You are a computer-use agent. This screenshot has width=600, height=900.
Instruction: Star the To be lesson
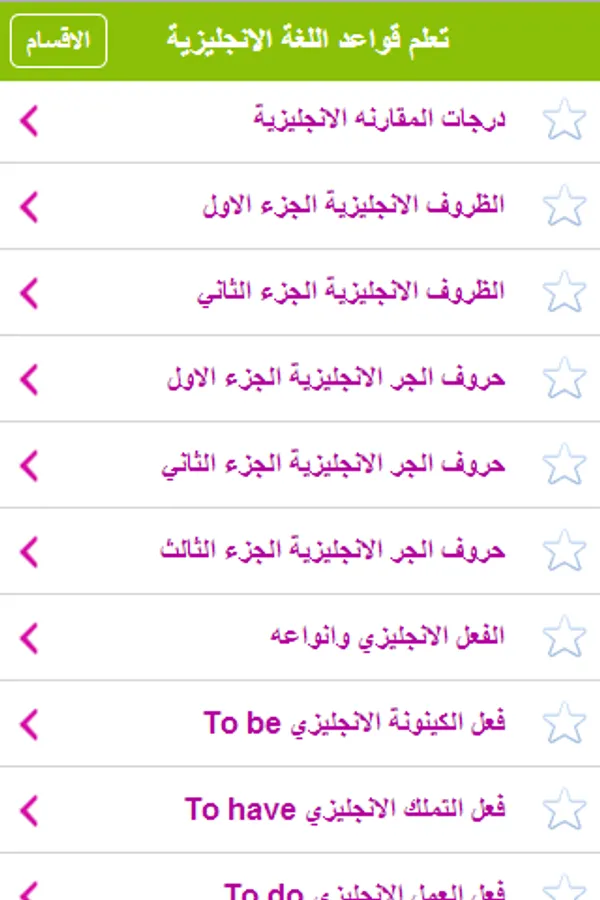coord(564,723)
